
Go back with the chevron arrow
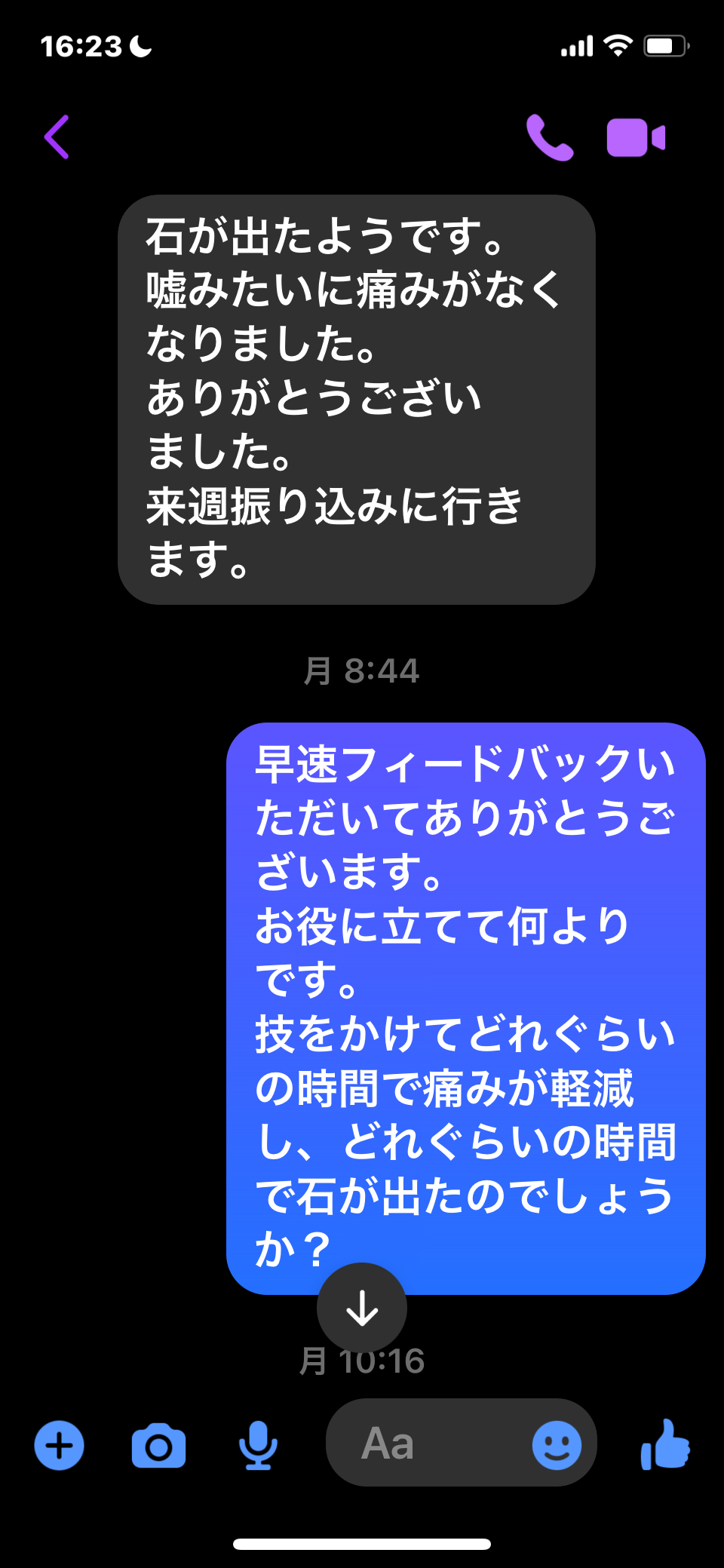pos(57,137)
